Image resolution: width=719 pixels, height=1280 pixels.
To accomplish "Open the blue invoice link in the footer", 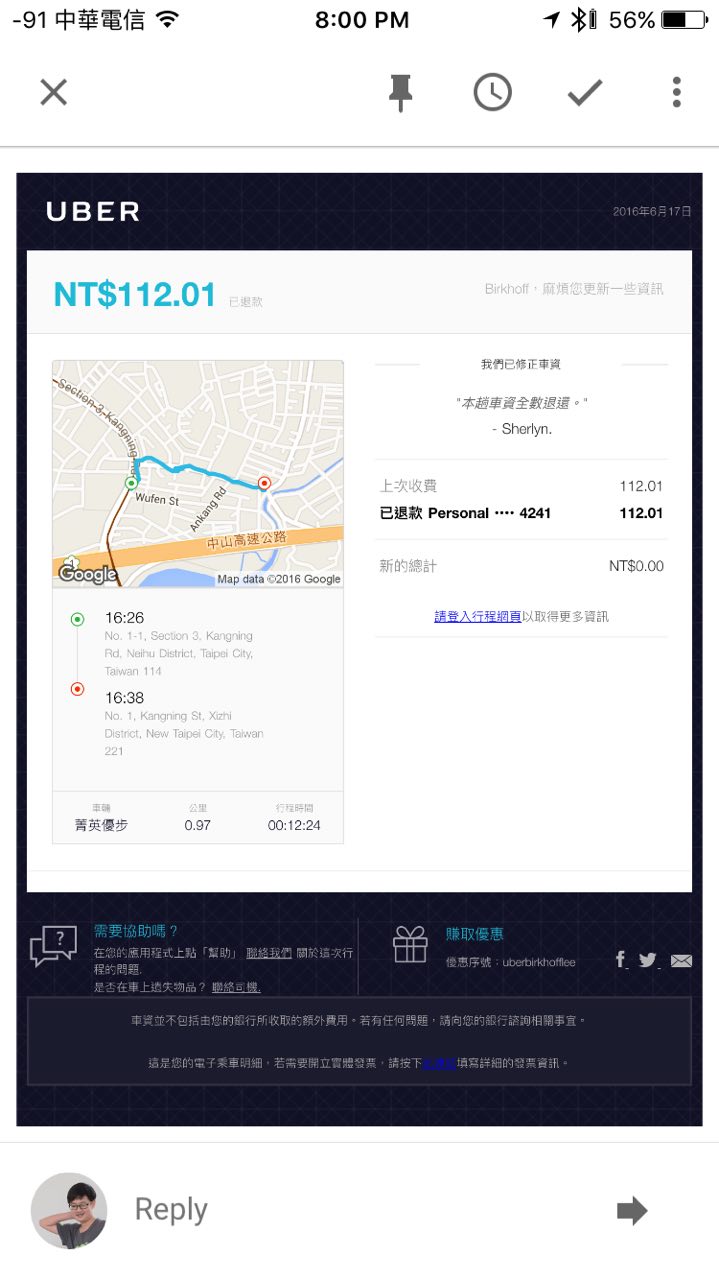I will [439, 1064].
